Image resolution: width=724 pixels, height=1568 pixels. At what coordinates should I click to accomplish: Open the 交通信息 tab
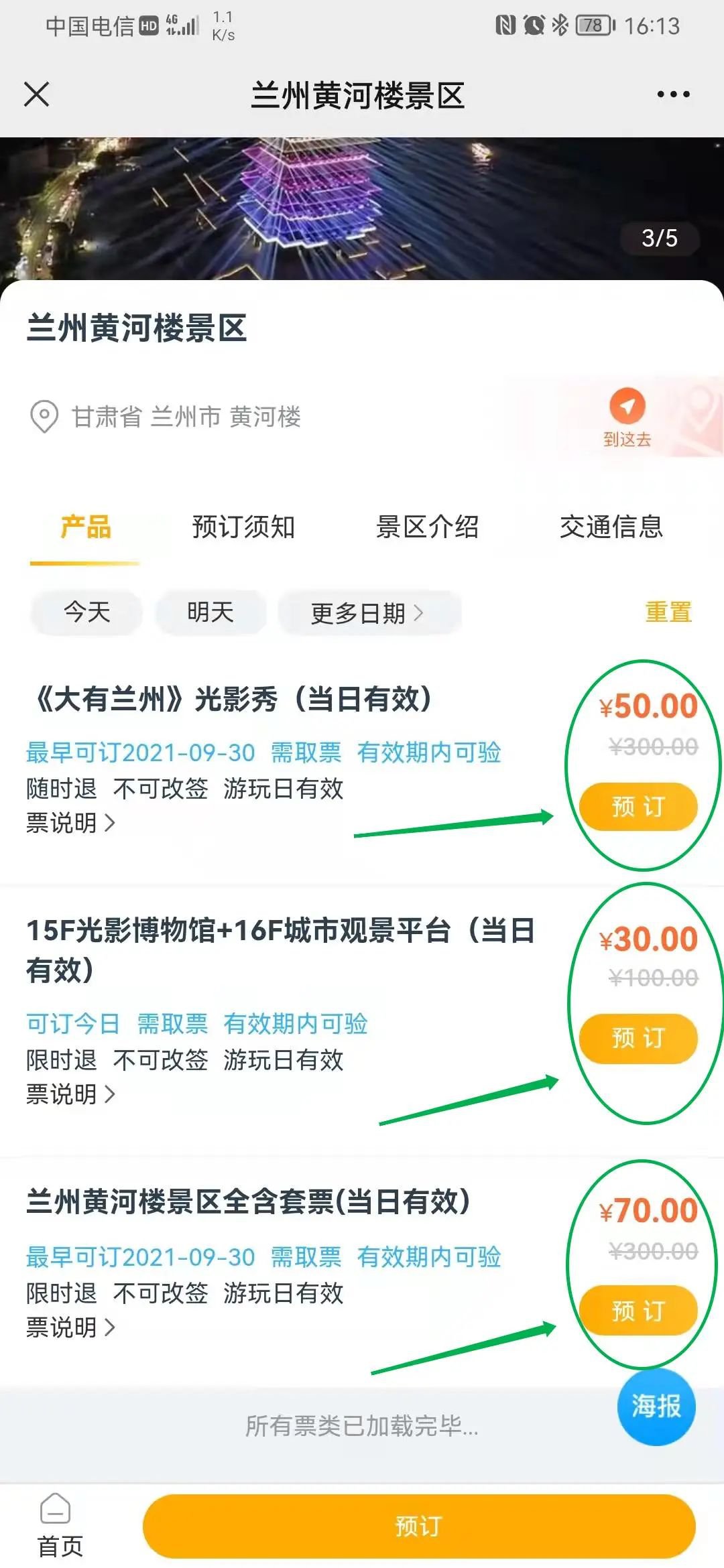(611, 527)
